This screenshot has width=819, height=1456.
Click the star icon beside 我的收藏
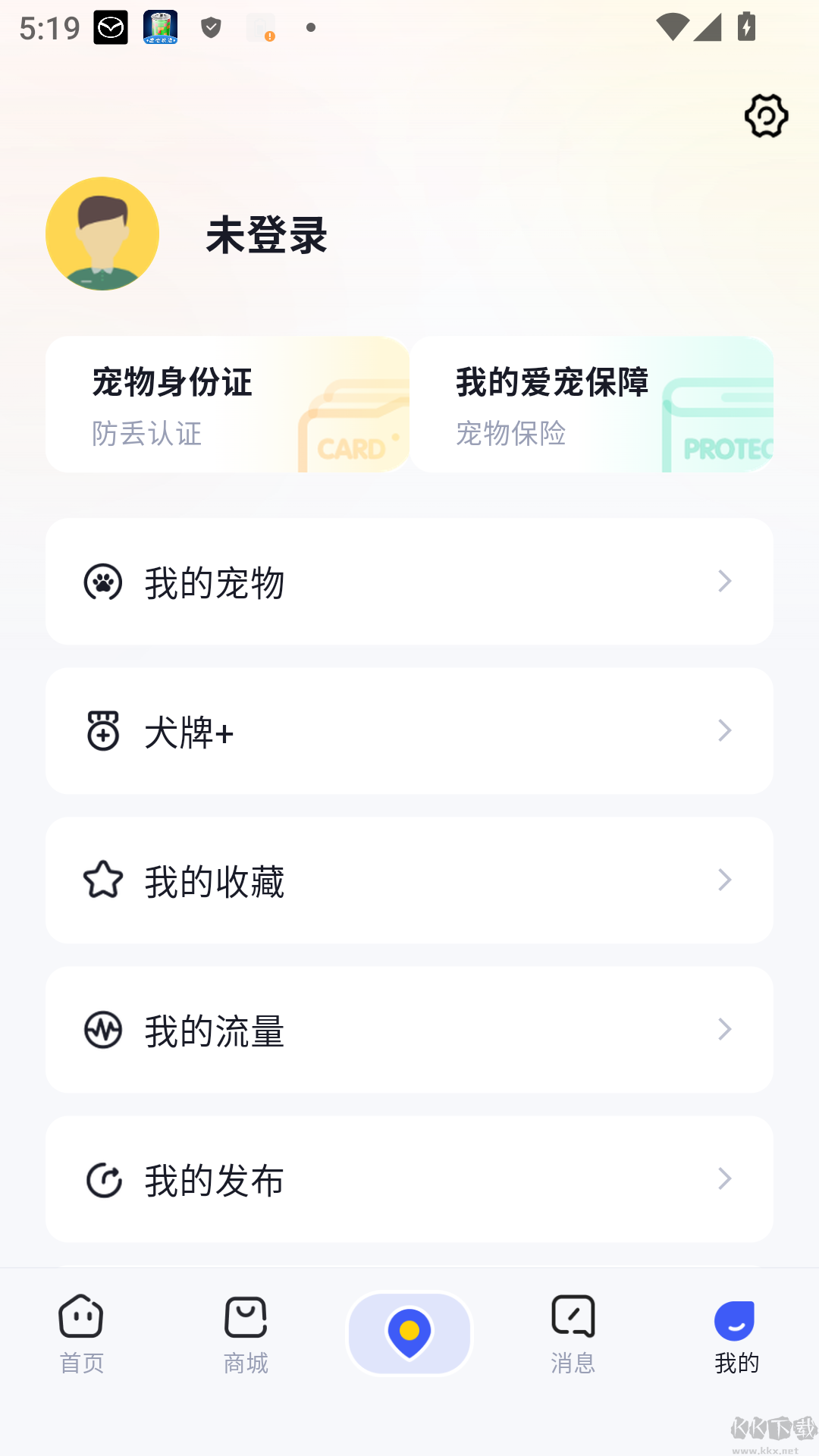click(x=102, y=880)
